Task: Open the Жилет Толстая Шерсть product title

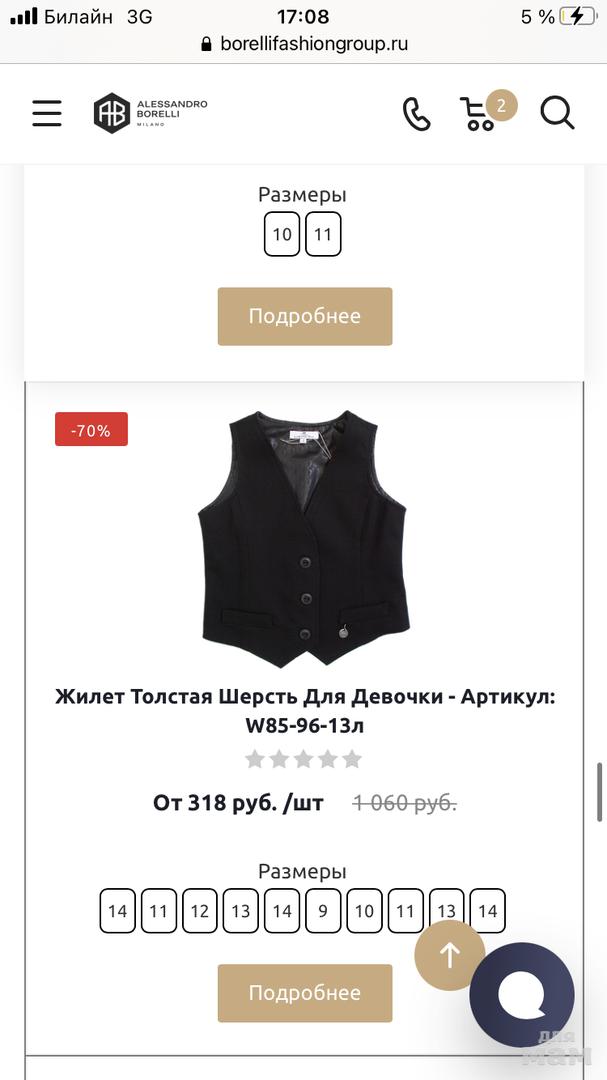Action: pos(305,710)
